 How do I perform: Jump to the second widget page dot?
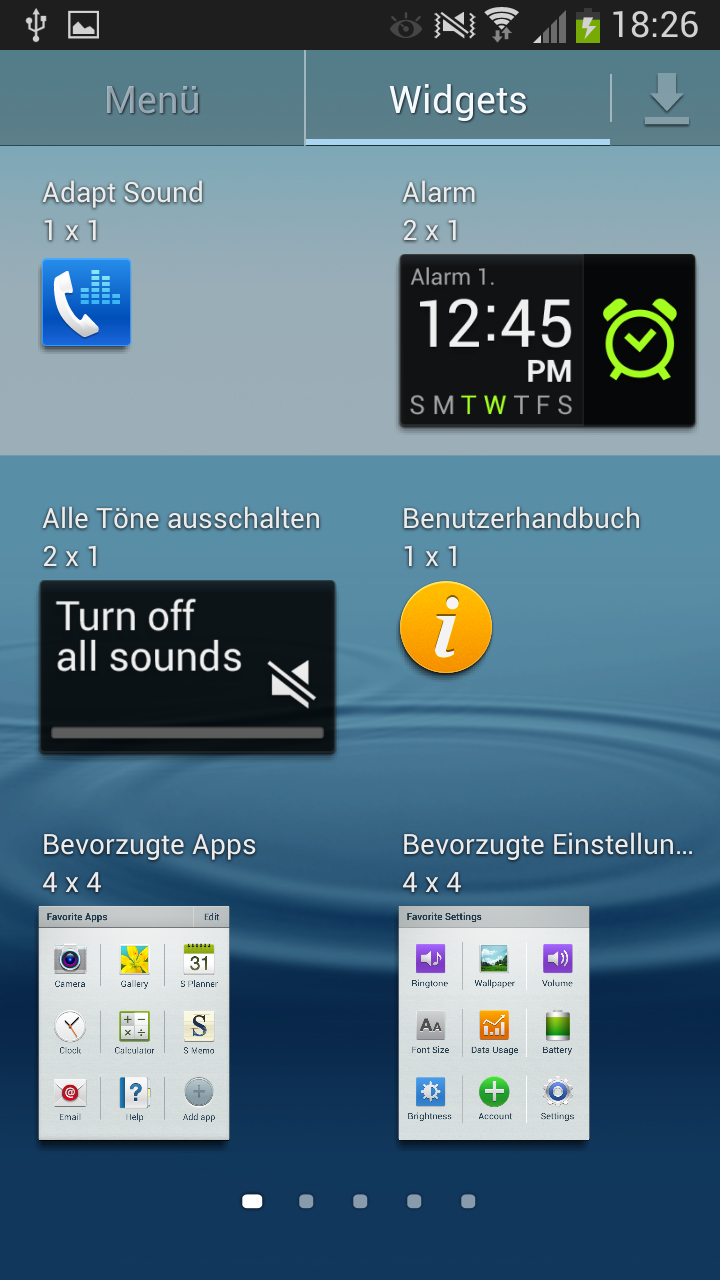306,1201
